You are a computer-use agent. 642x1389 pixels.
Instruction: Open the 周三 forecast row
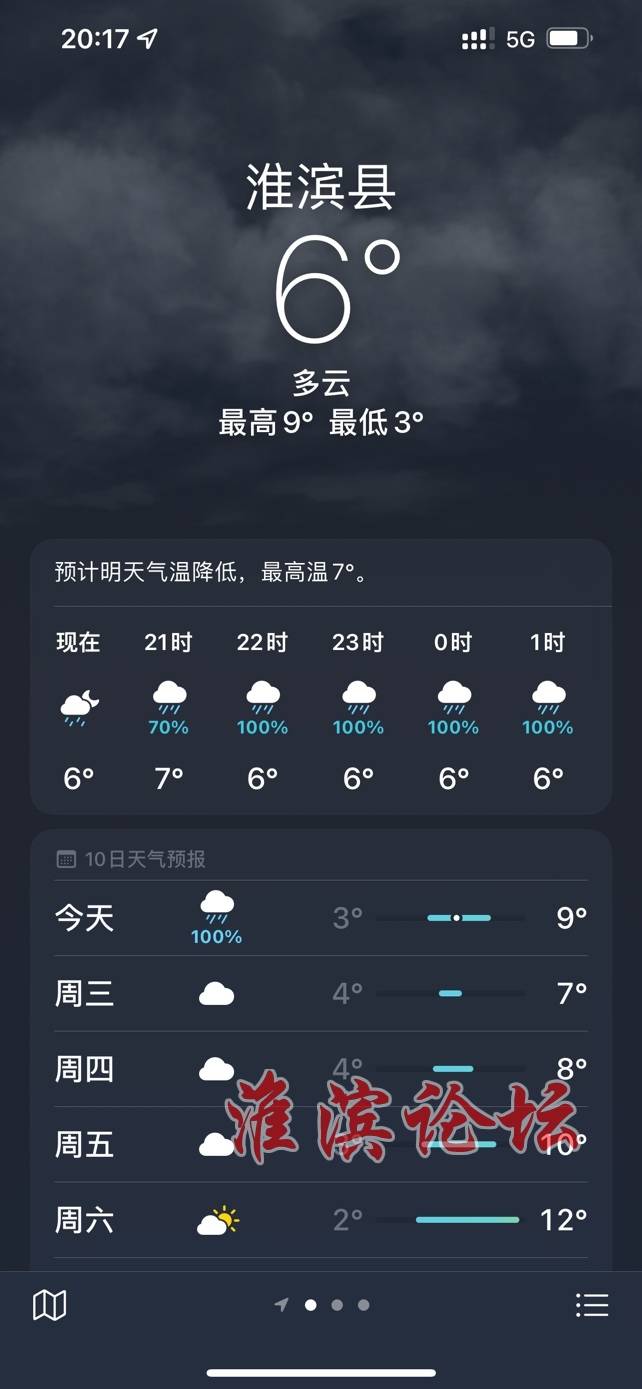pos(321,994)
